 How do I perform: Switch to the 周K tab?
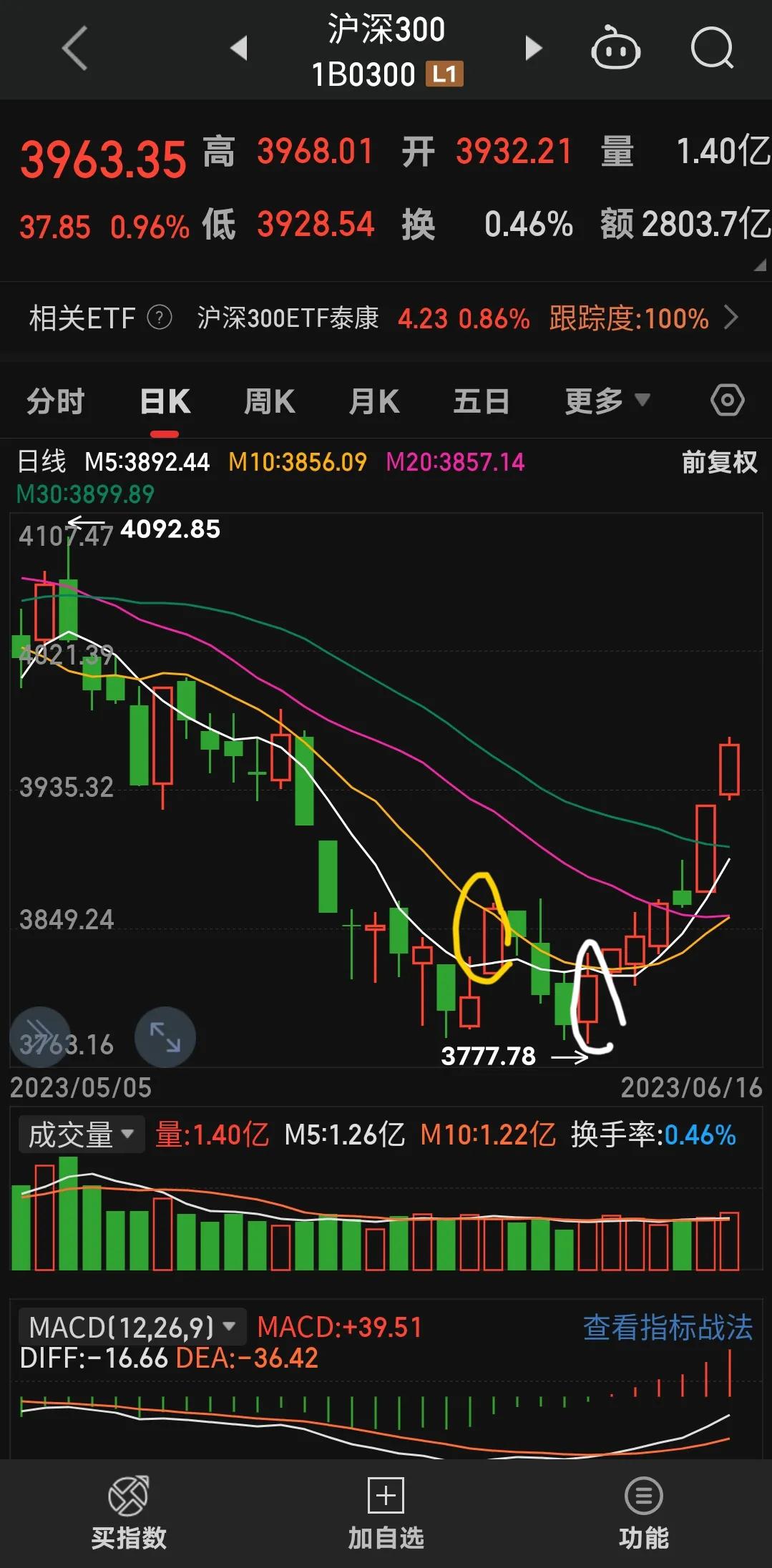tap(268, 401)
